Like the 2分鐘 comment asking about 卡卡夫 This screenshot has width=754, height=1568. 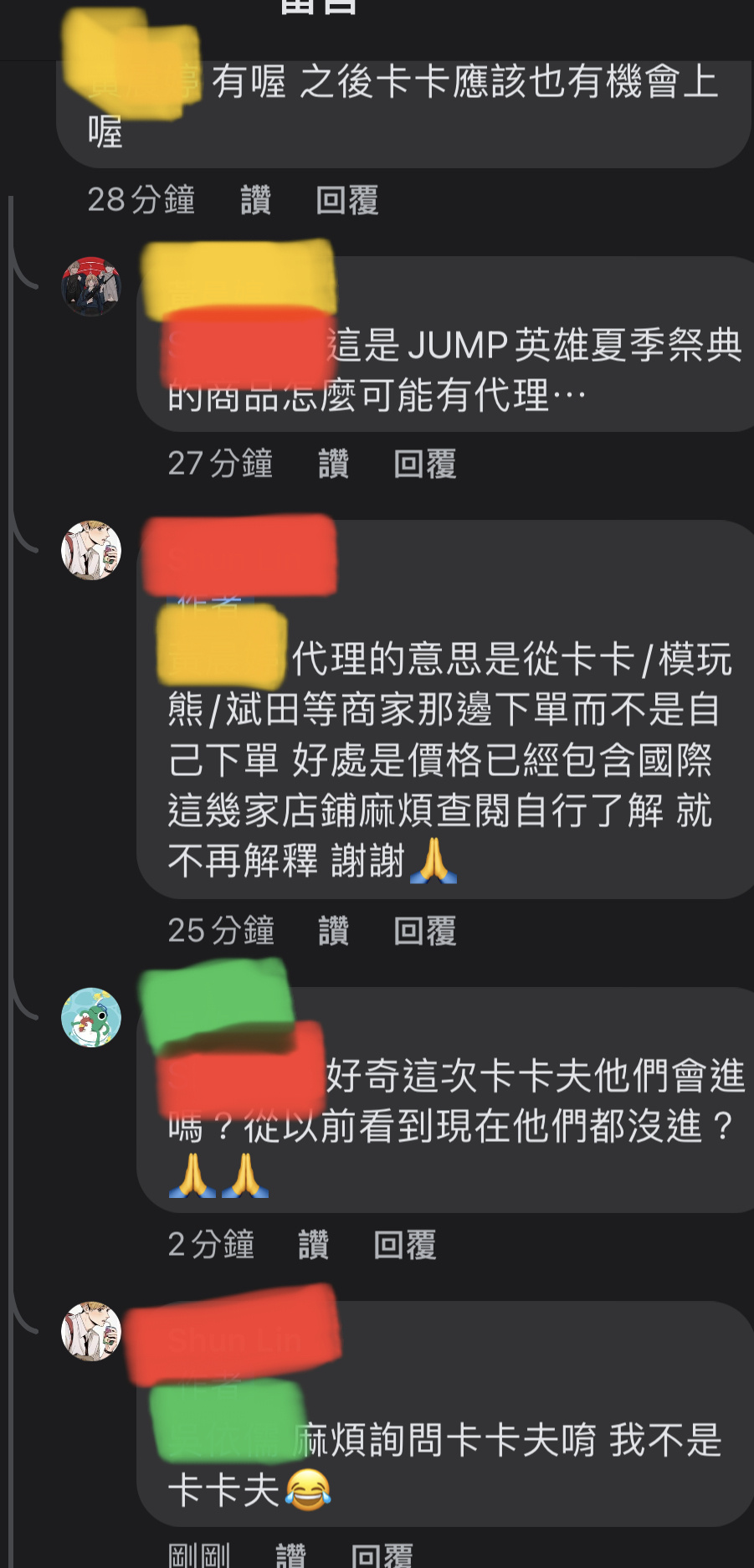point(313,1244)
